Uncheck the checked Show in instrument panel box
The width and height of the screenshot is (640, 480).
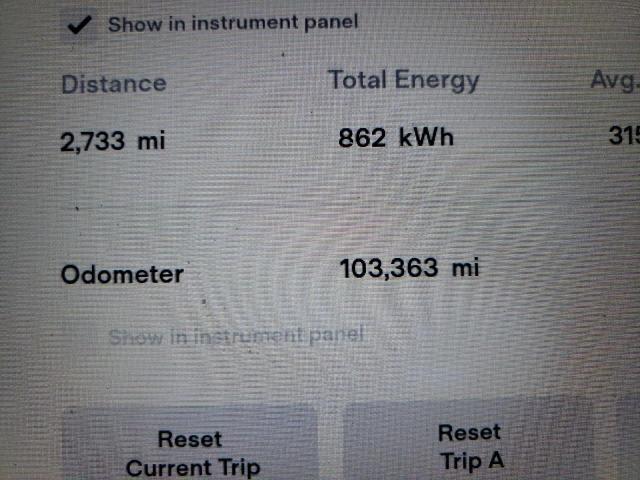point(76,24)
